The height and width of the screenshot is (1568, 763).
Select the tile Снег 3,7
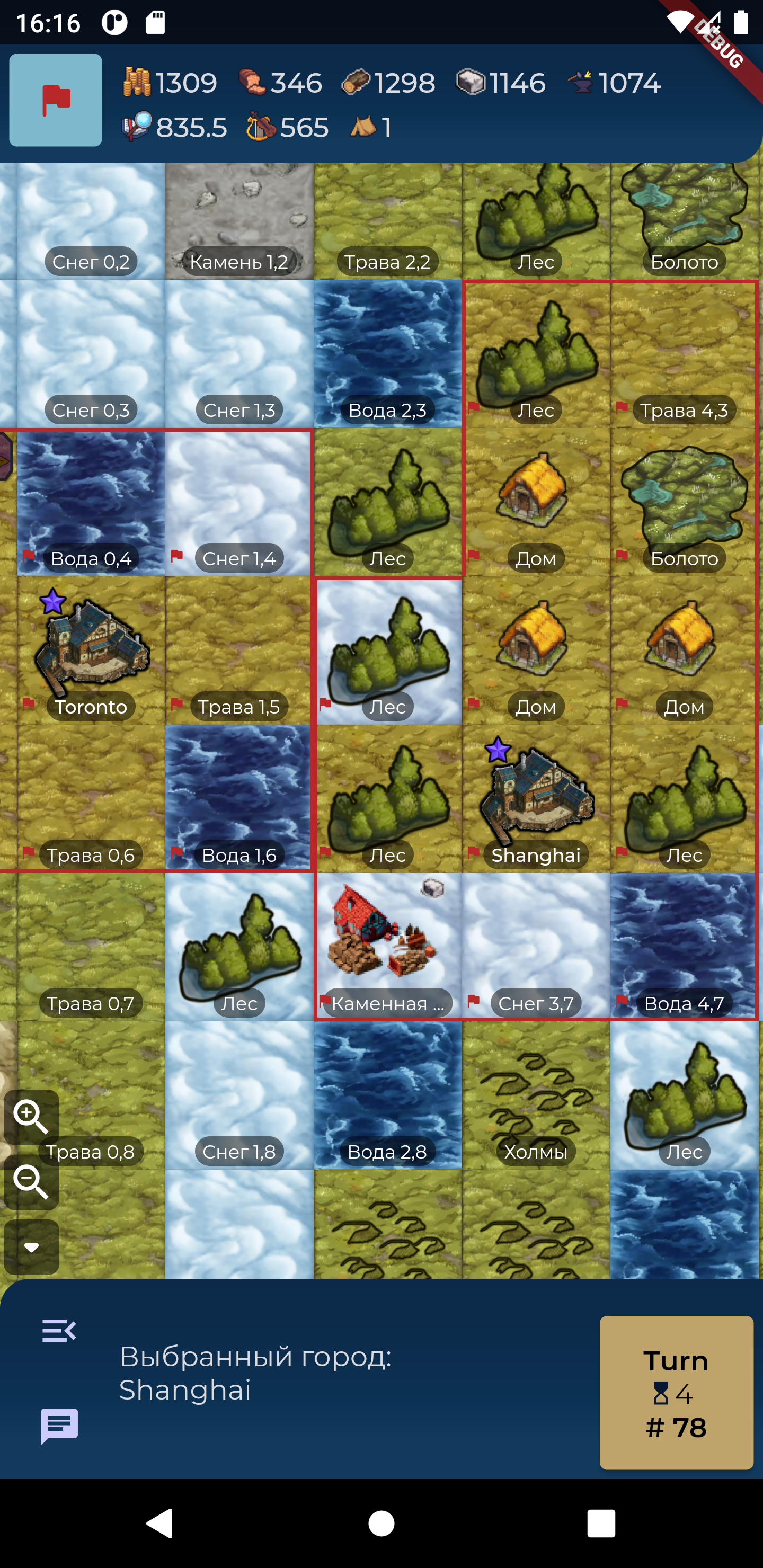coord(536,946)
